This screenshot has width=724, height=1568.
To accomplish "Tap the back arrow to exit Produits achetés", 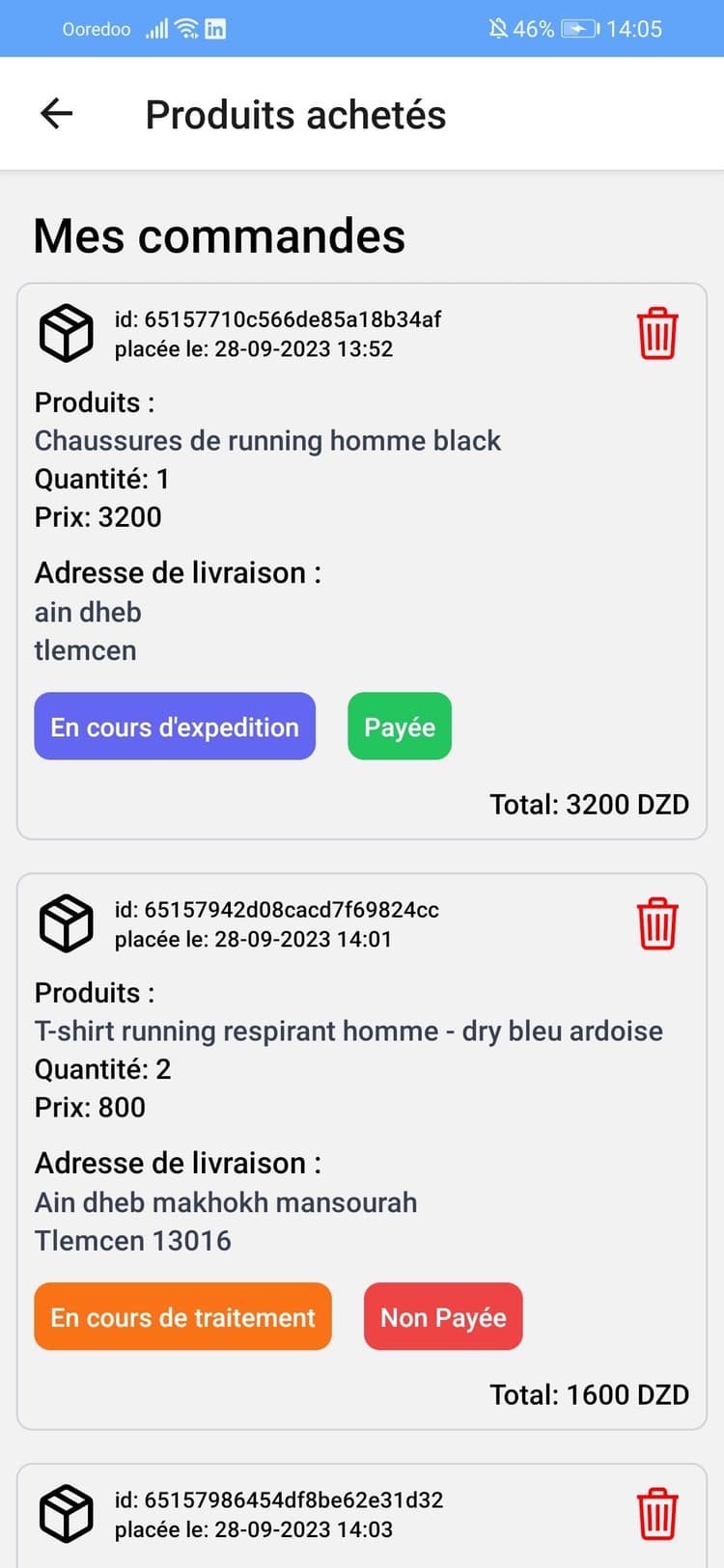I will pos(55,113).
